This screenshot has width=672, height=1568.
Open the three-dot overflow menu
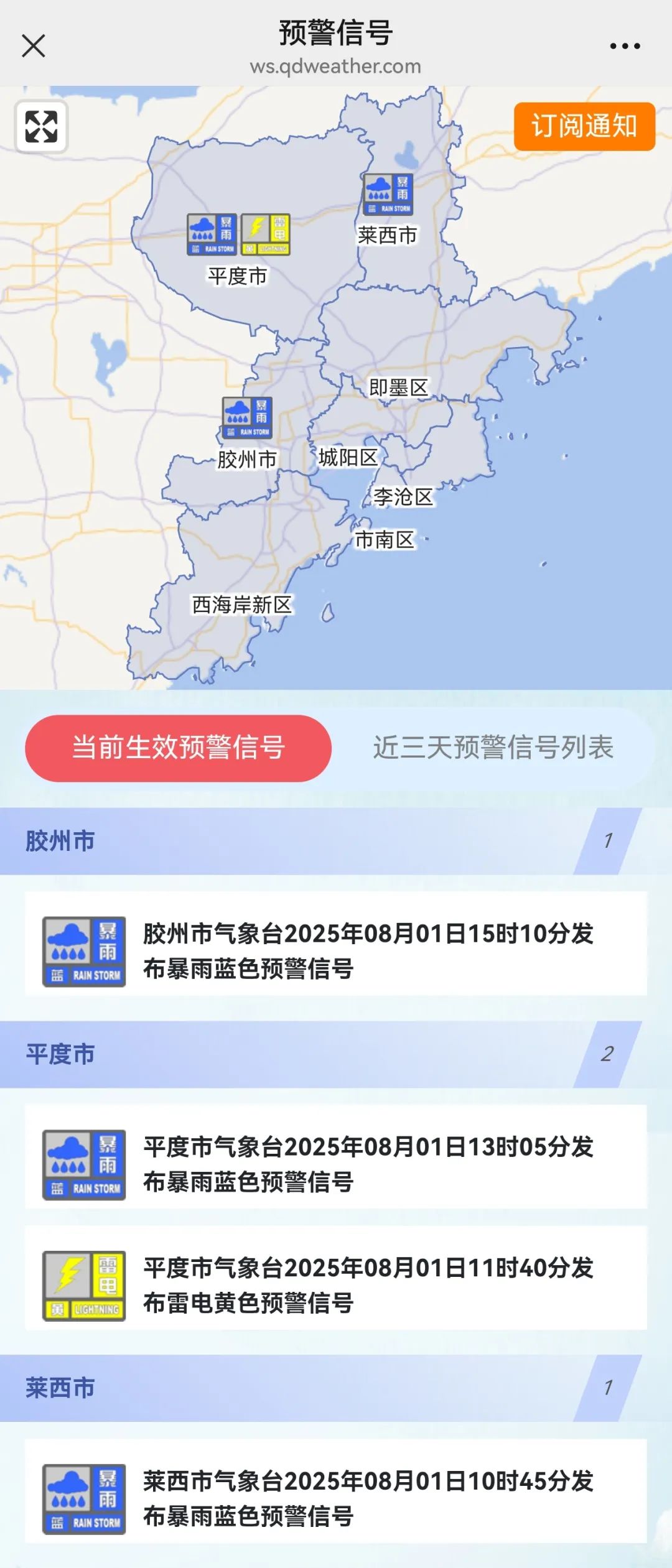pos(625,46)
